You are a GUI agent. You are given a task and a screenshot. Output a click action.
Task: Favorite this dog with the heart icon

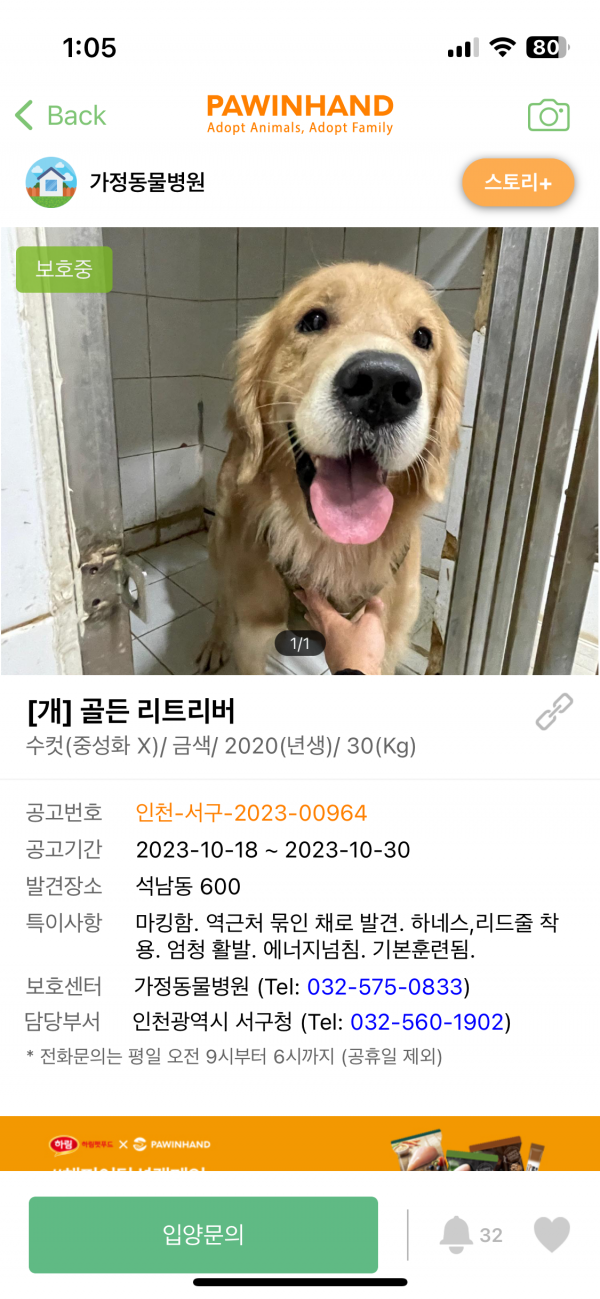[551, 1235]
